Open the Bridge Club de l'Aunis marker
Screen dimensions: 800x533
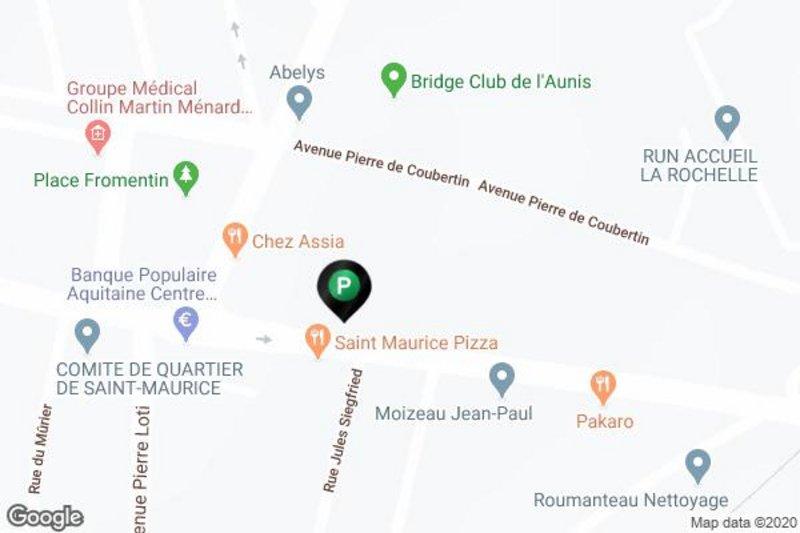395,78
